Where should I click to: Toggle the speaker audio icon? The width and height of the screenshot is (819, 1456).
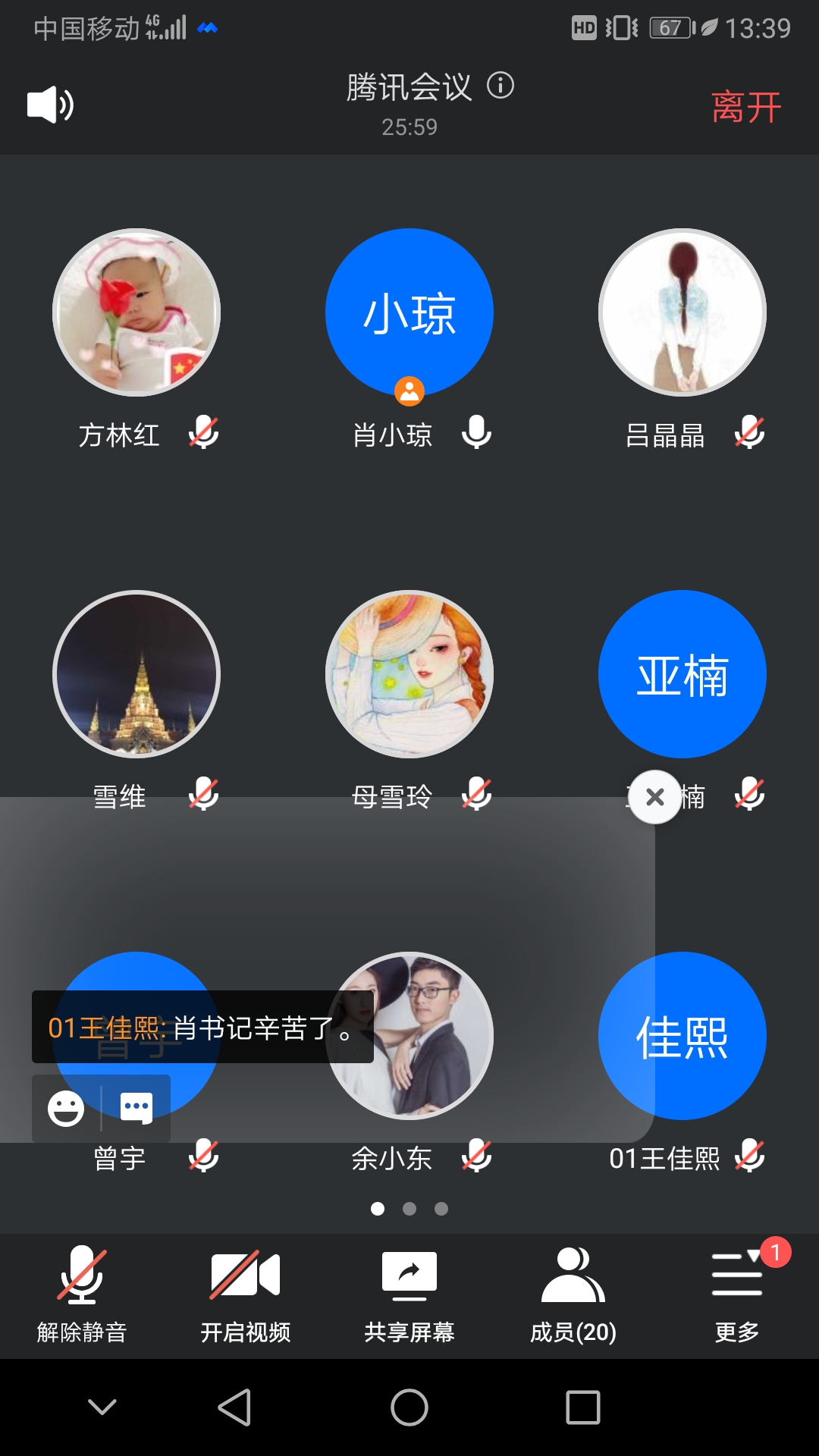(50, 105)
